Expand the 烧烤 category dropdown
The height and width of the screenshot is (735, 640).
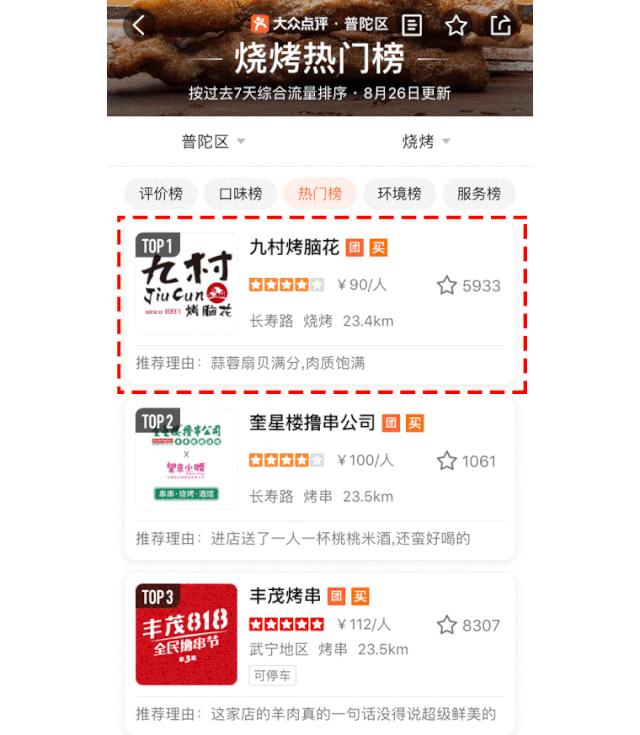(426, 142)
